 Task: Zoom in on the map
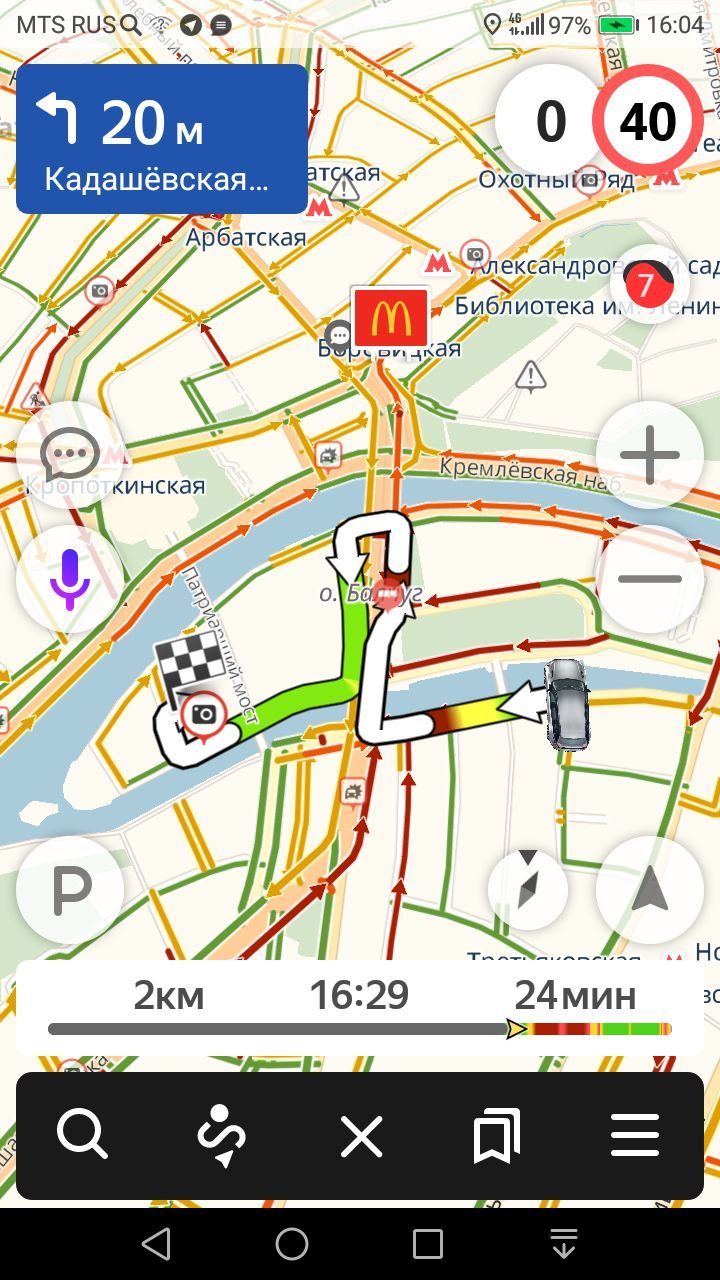(x=650, y=456)
